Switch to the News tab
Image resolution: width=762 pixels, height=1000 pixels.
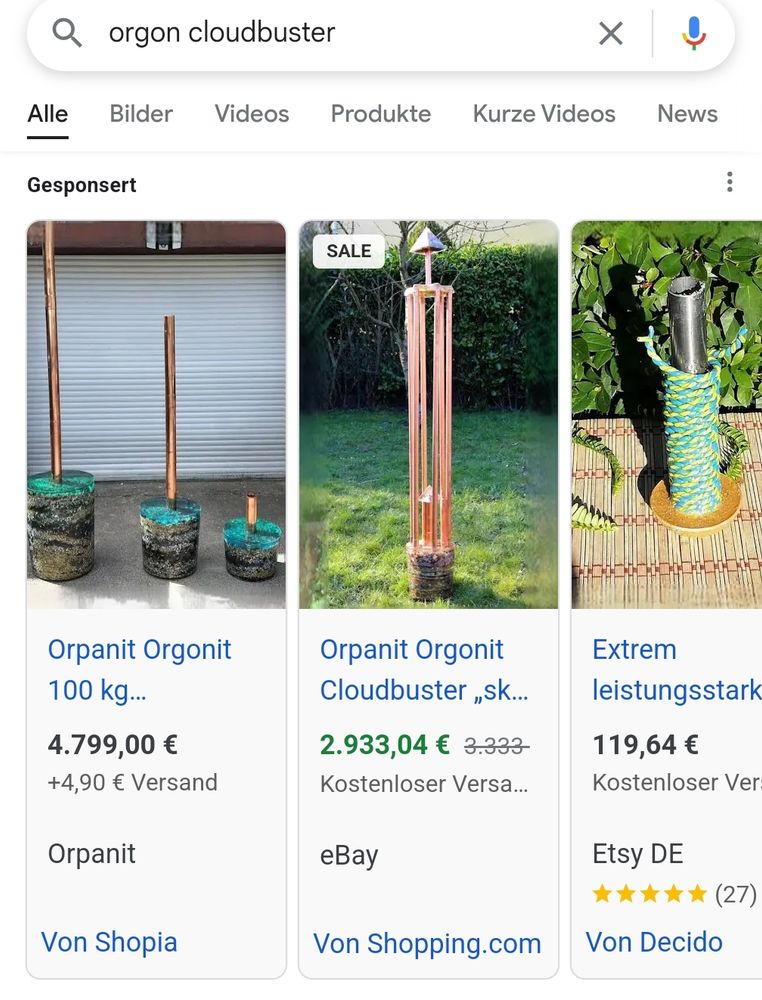tap(687, 113)
